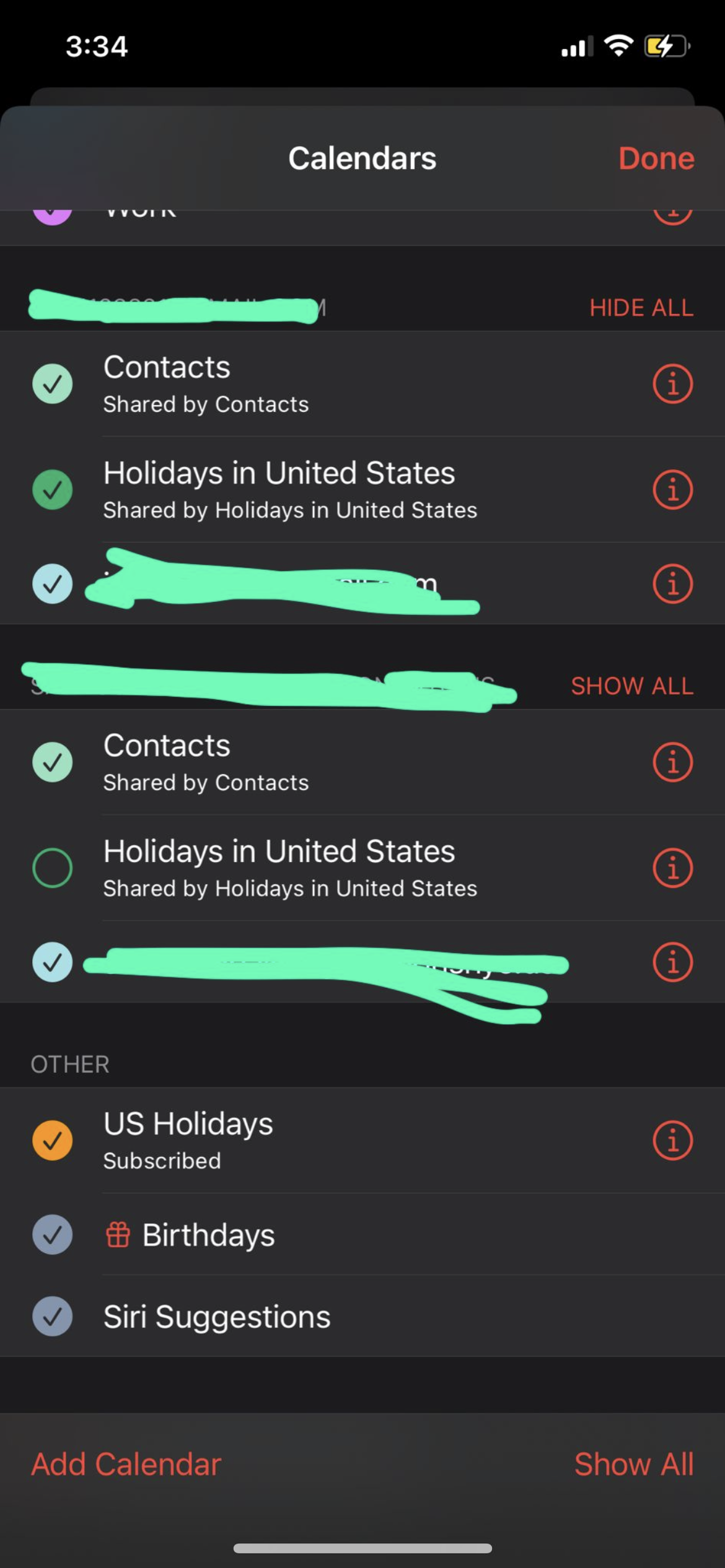The image size is (725, 1568).
Task: Toggle the Siri Suggestions calendar
Action: (x=53, y=1317)
